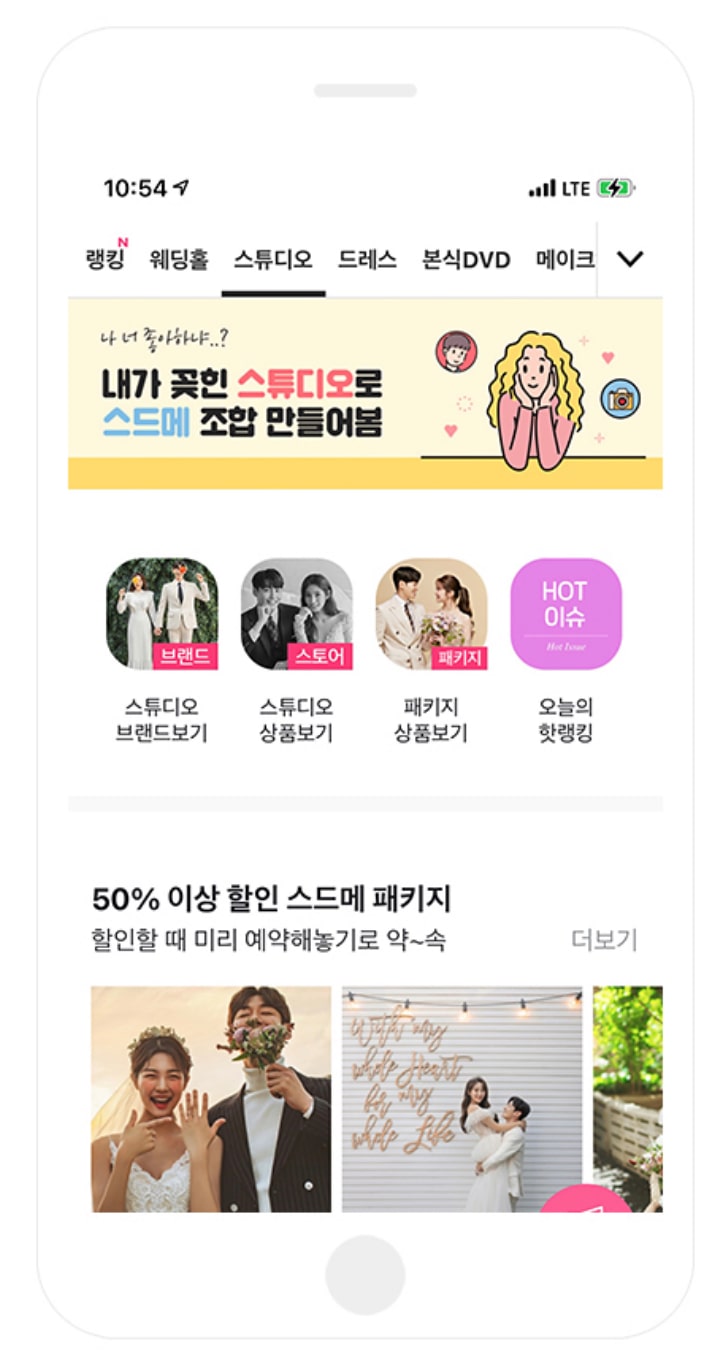Open the package with couple showing ring

pos(211,1098)
